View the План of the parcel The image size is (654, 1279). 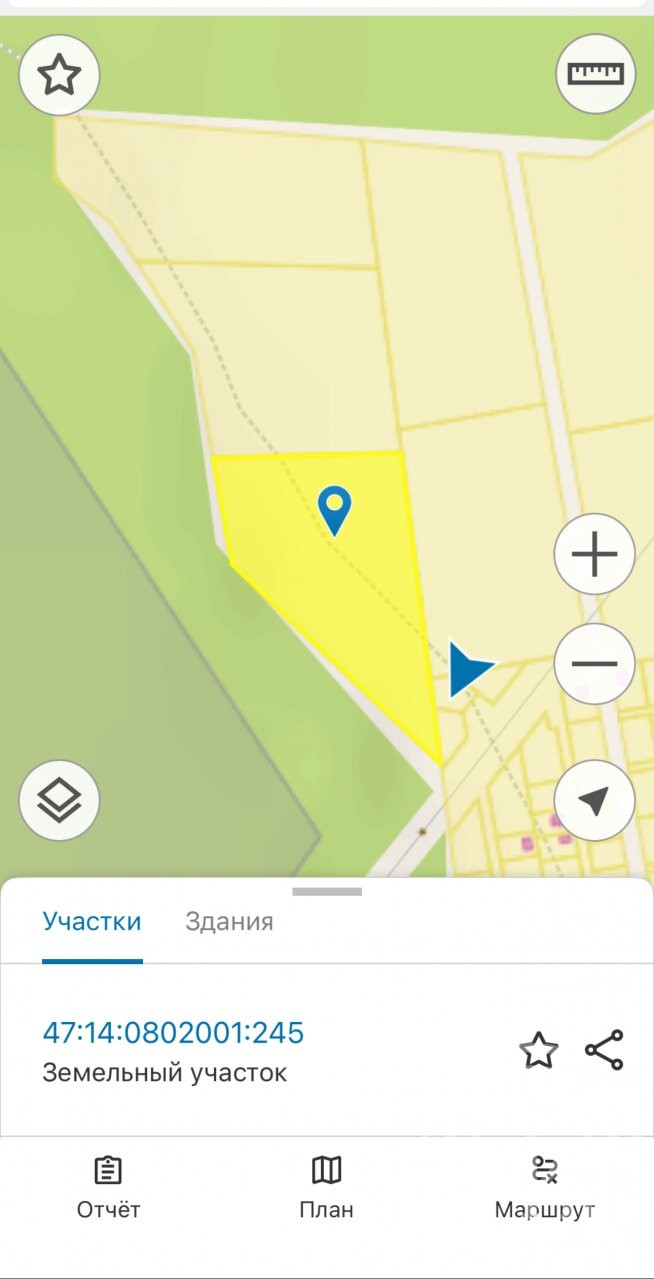tap(327, 1187)
